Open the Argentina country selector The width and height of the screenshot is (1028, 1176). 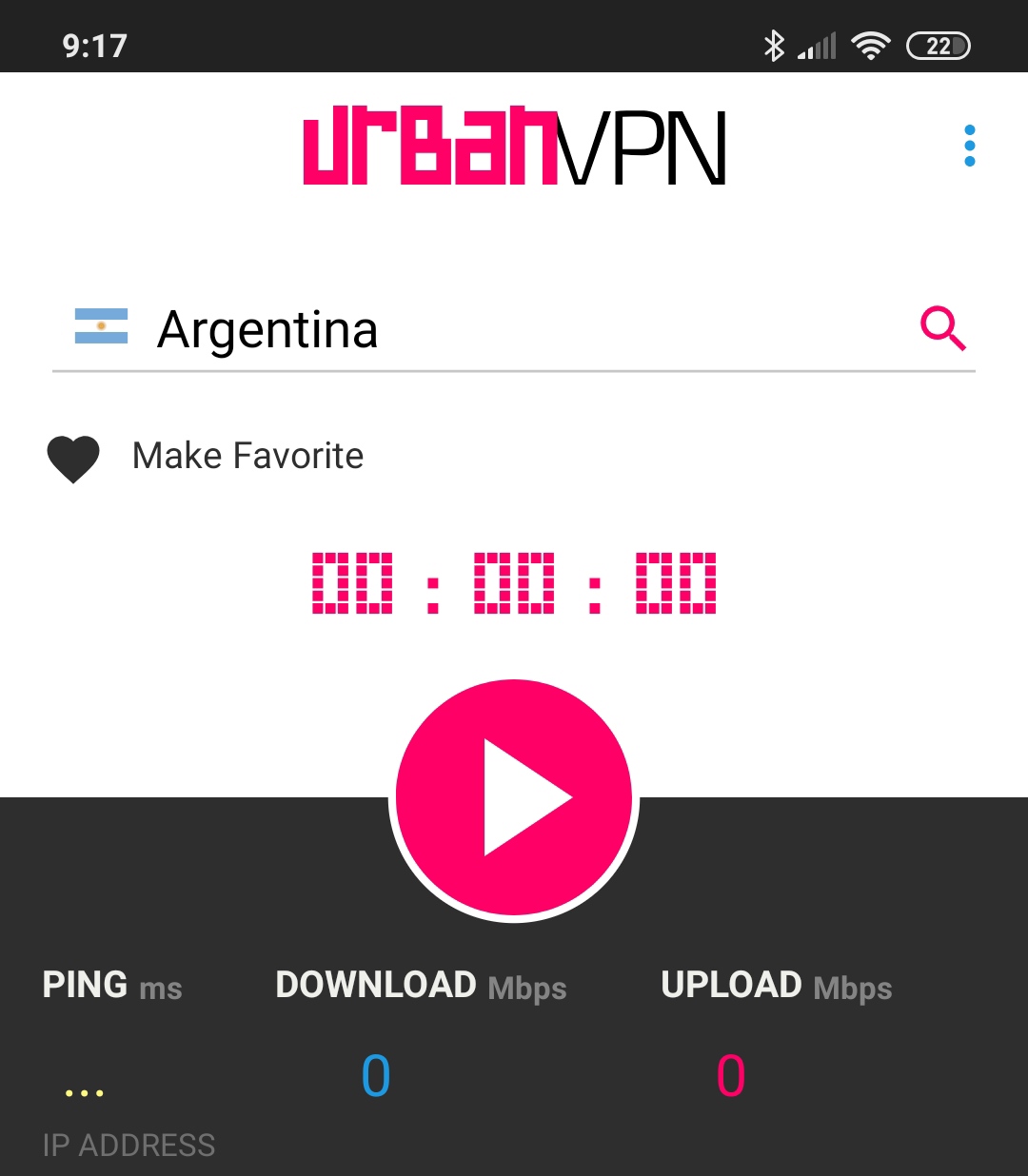tap(267, 330)
